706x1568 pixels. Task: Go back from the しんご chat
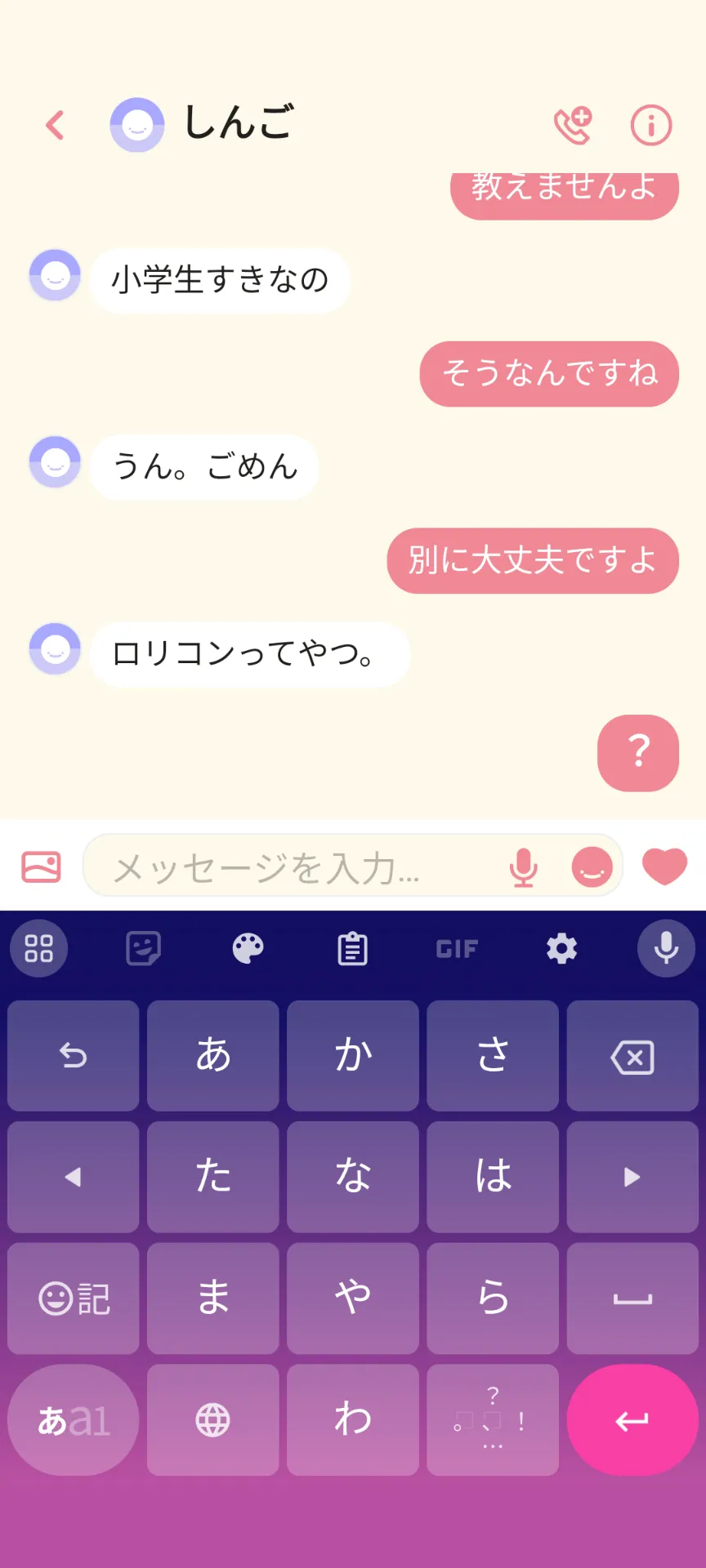coord(55,125)
